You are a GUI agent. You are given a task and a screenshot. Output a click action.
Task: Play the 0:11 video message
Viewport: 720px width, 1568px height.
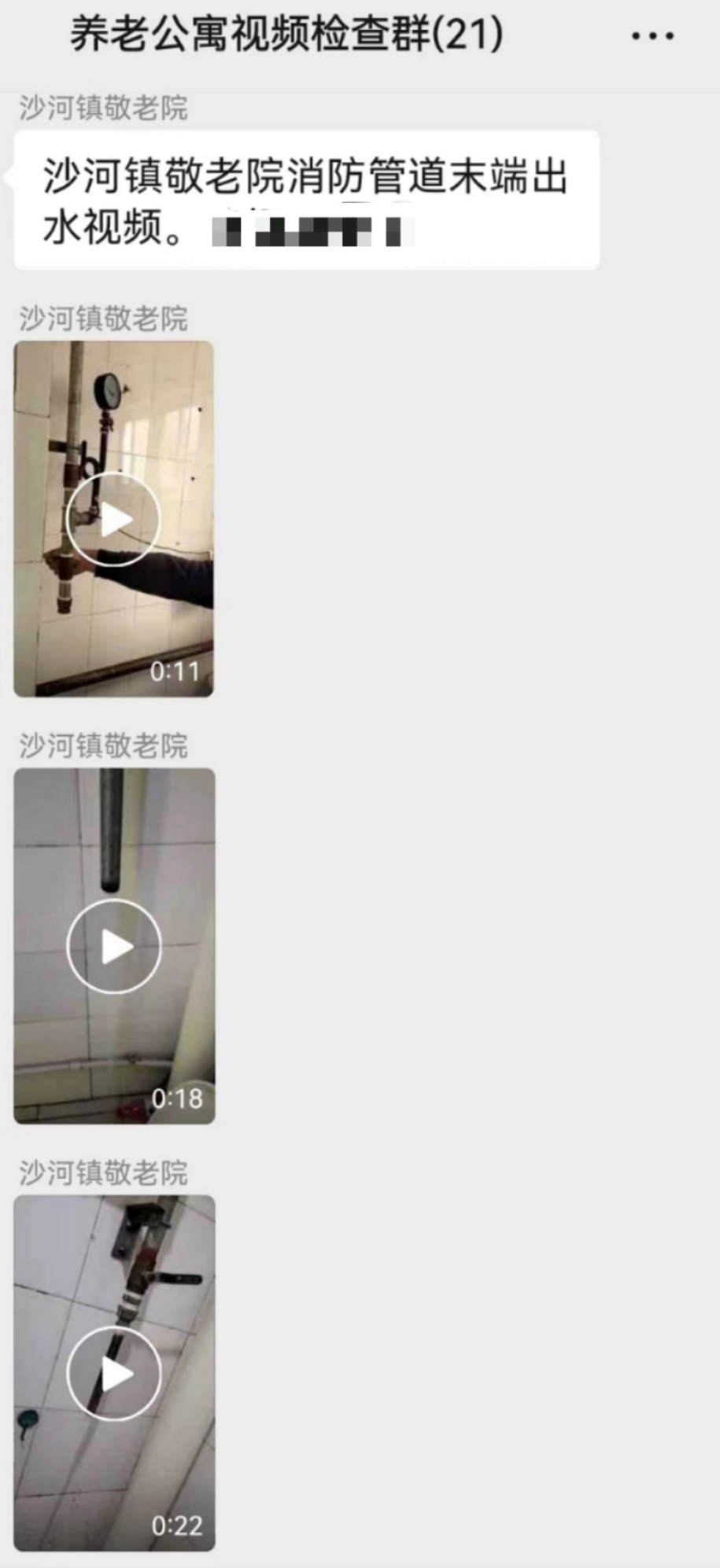(113, 520)
